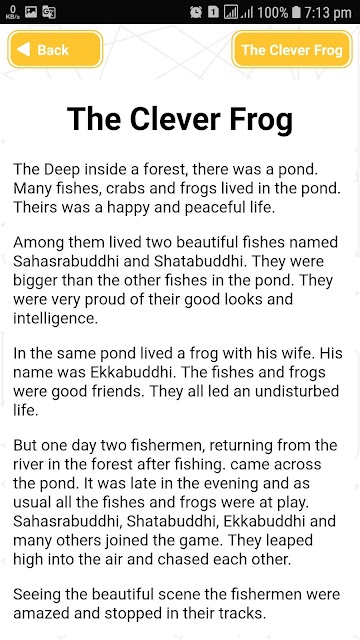
Task: Tap The Clever Frog title button
Action: point(291,49)
